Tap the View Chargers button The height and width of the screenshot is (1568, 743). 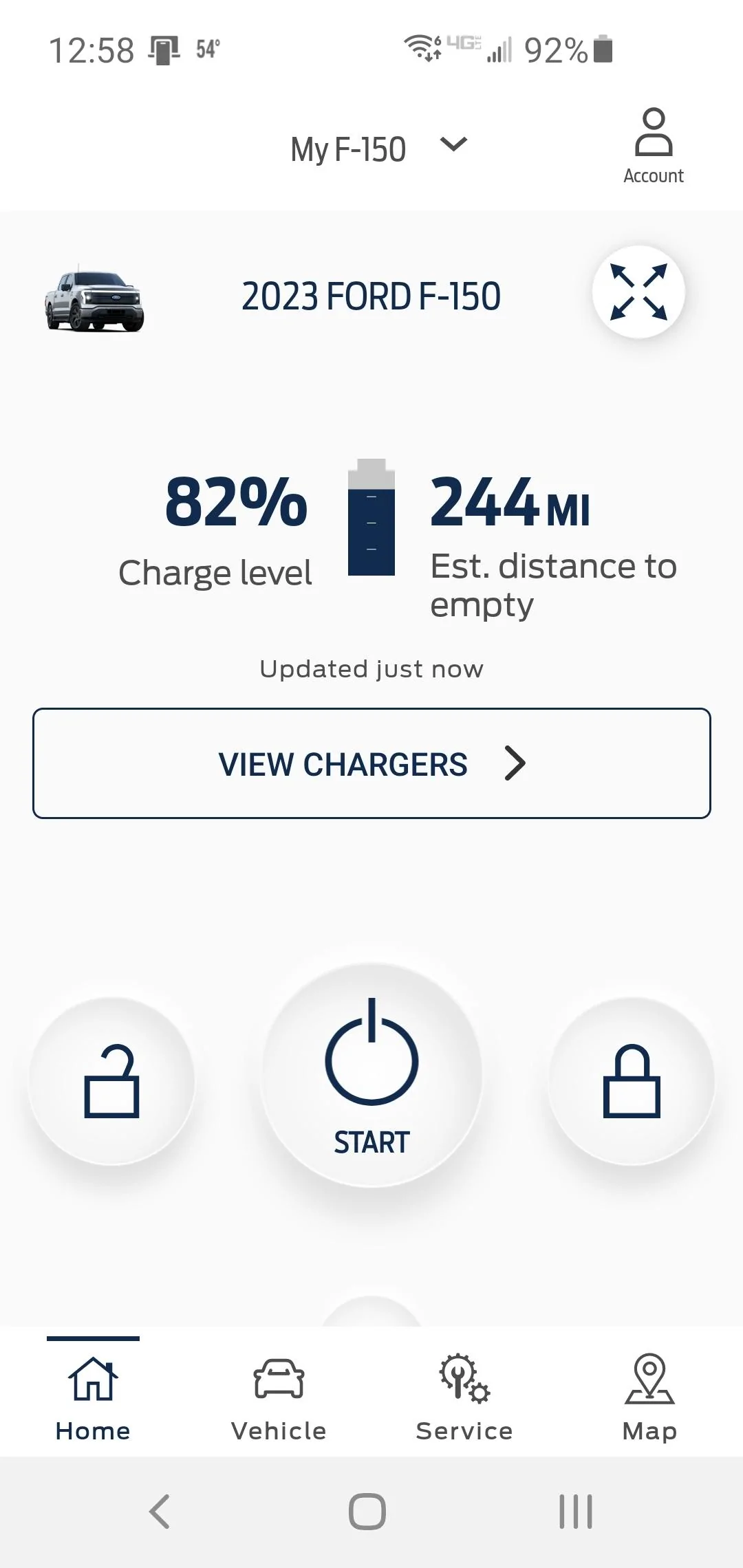click(371, 763)
